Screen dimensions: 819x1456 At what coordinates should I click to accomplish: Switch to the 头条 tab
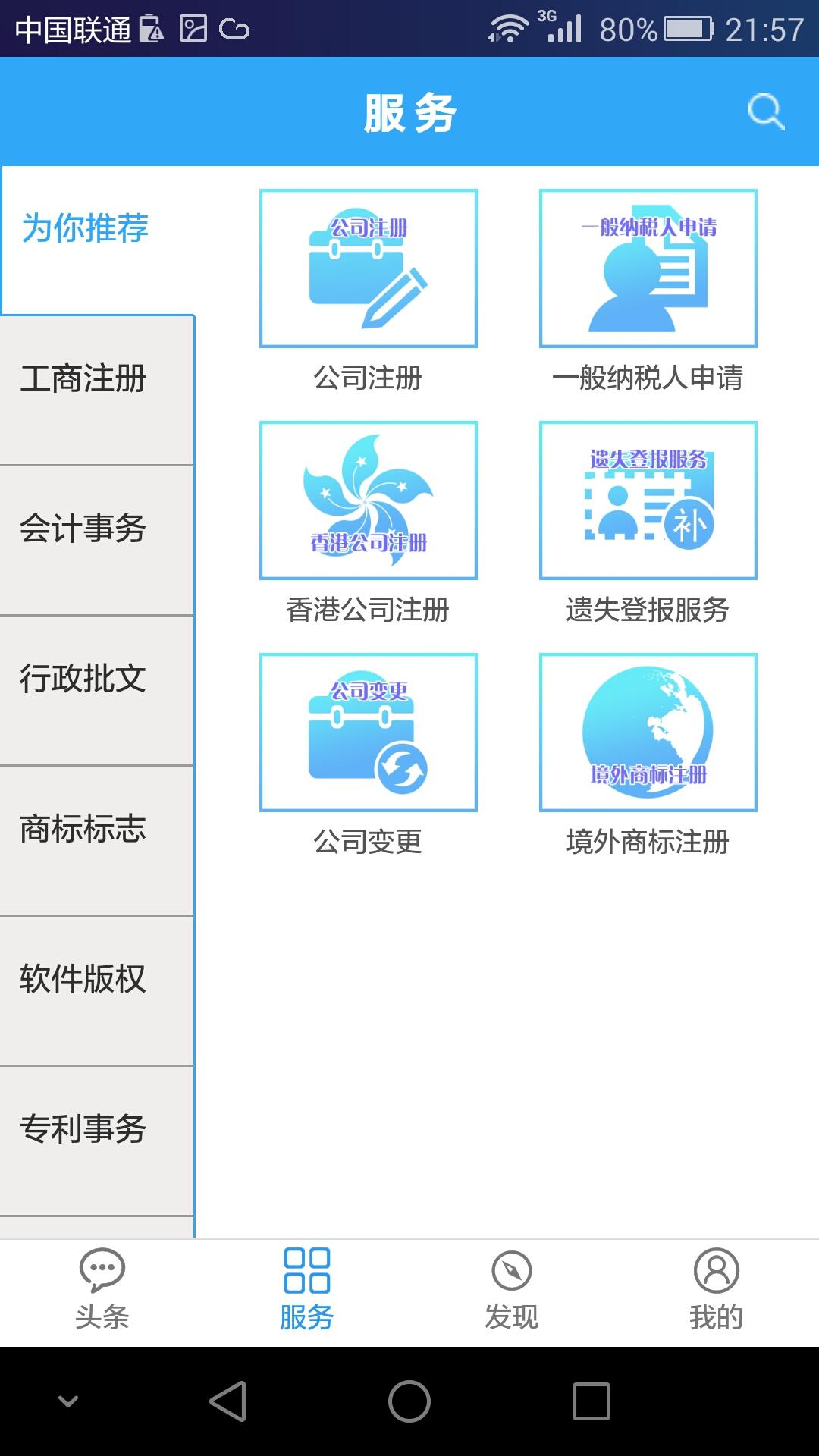[102, 1293]
